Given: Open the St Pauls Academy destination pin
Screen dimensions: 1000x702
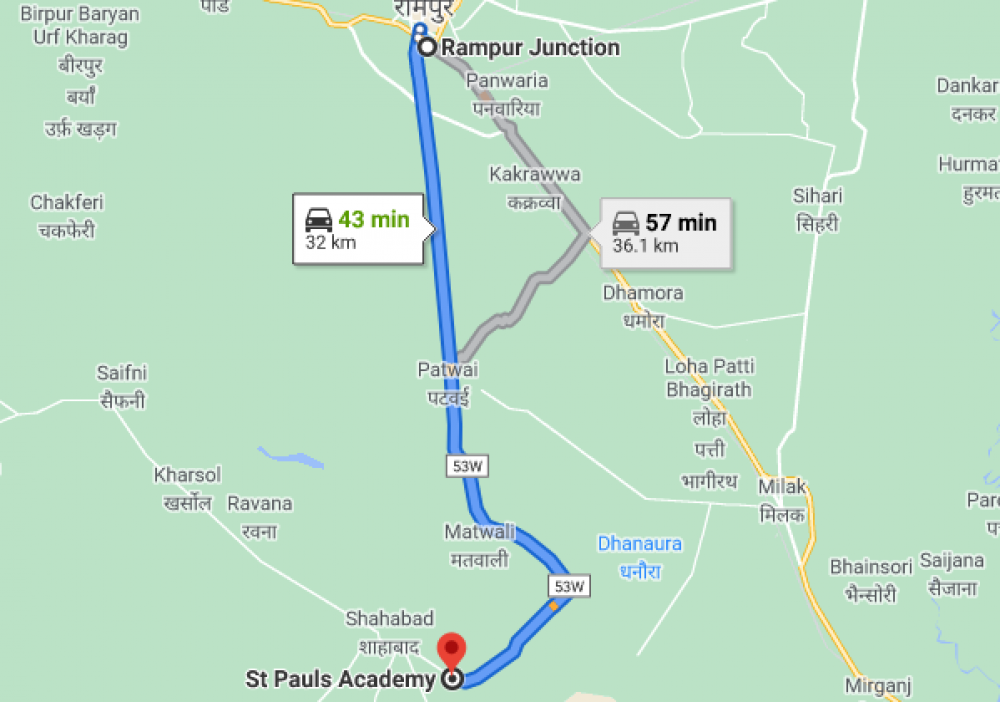Looking at the screenshot, I should click(452, 651).
